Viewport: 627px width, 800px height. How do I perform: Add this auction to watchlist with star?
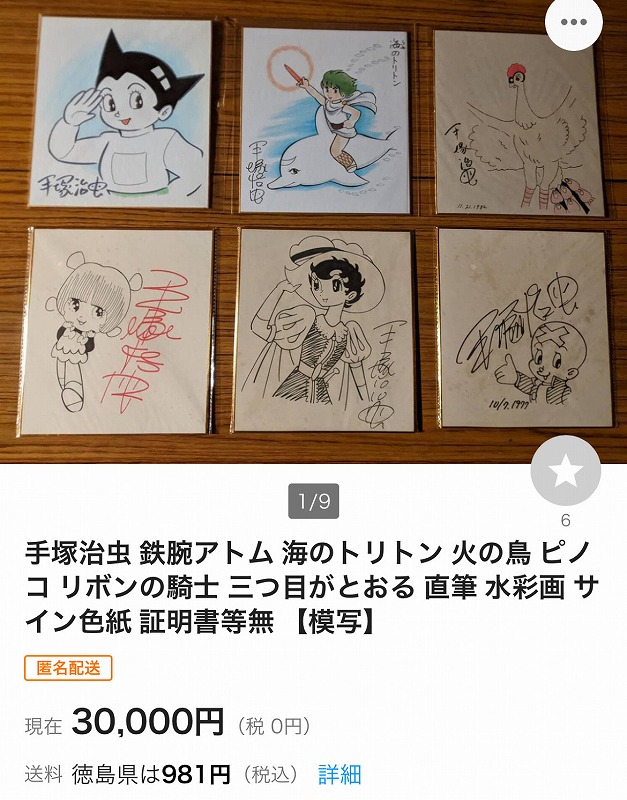pyautogui.click(x=565, y=471)
